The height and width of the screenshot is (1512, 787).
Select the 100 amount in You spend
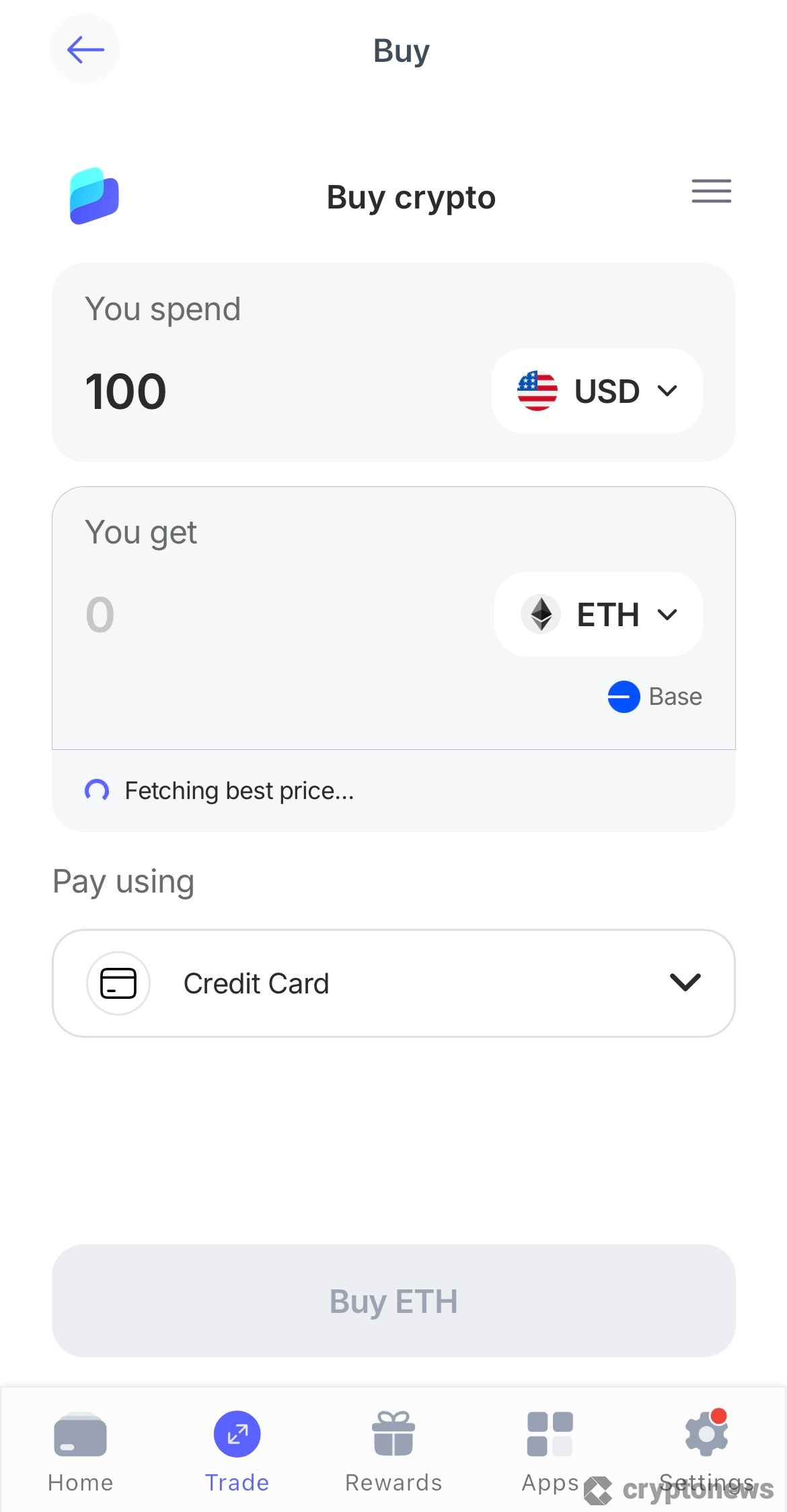point(126,391)
